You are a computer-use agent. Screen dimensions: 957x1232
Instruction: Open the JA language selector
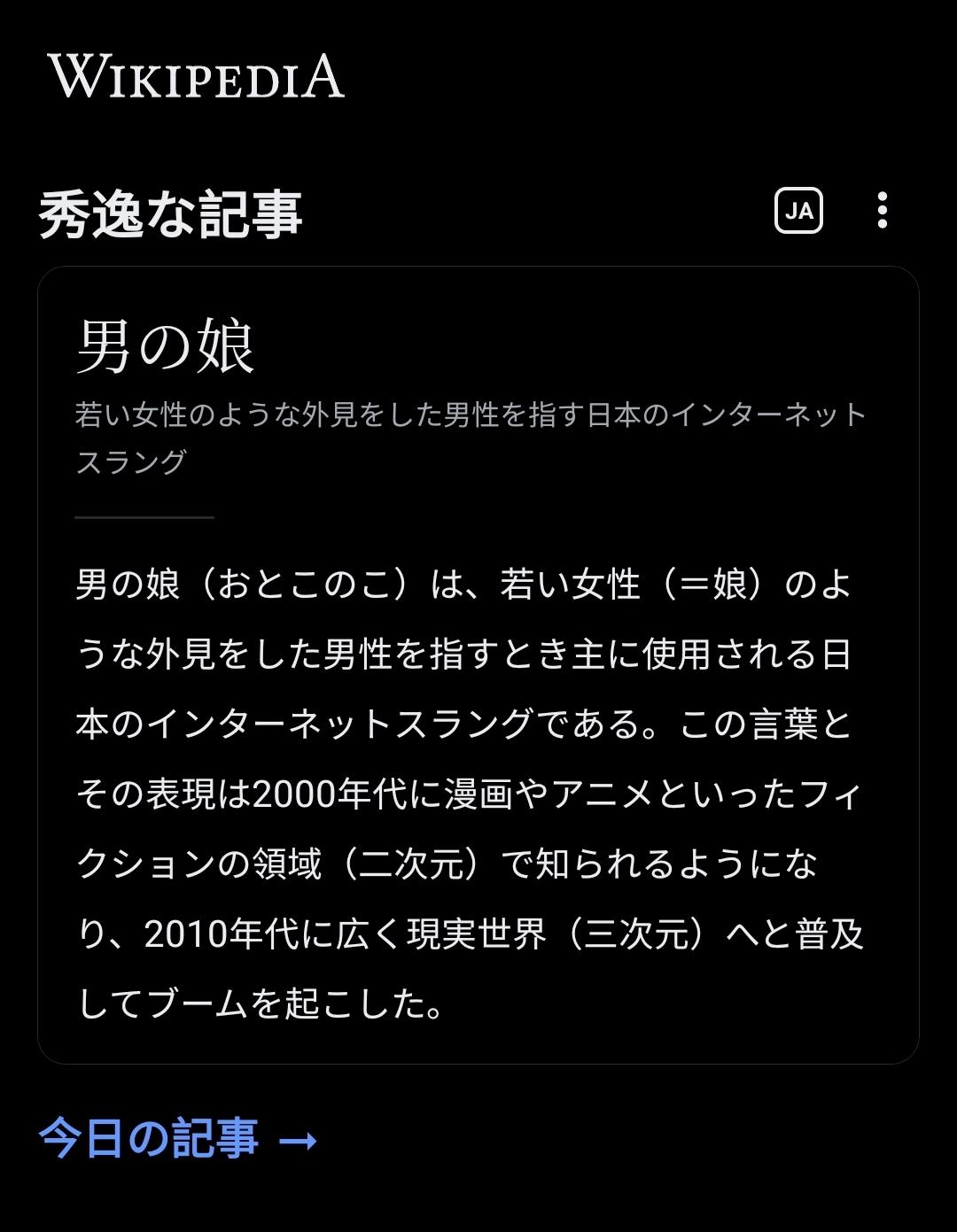[798, 211]
